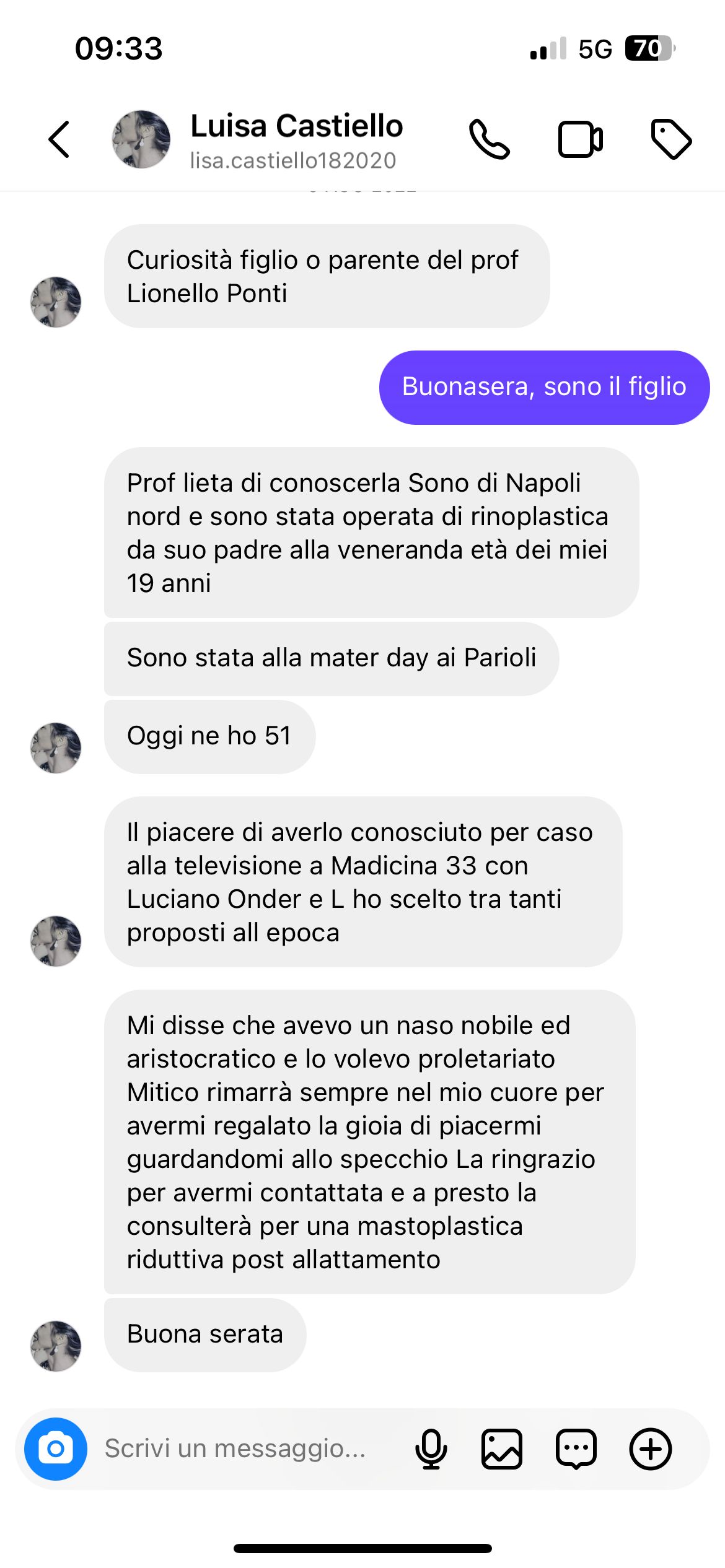725x1568 pixels.
Task: Record a voice message with the microphone
Action: pos(431,1448)
